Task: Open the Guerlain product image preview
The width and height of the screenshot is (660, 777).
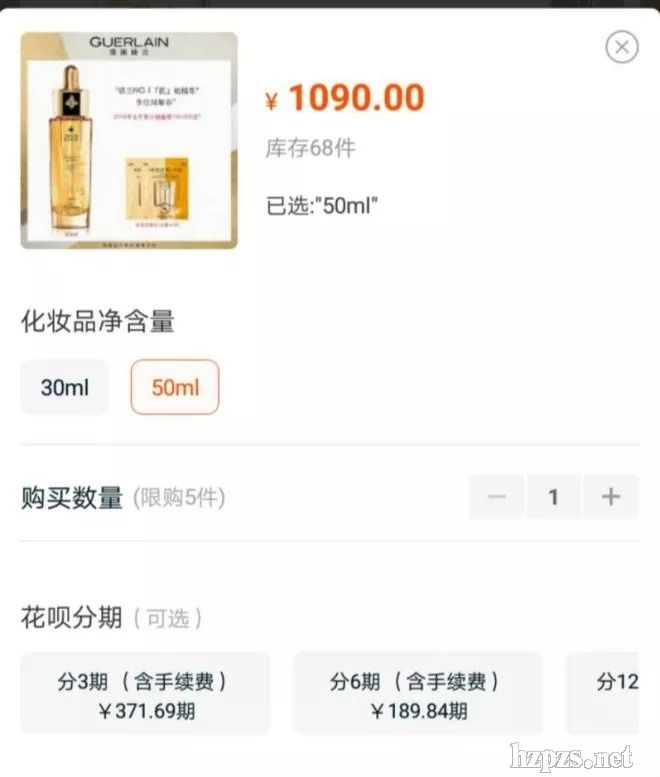Action: (129, 140)
